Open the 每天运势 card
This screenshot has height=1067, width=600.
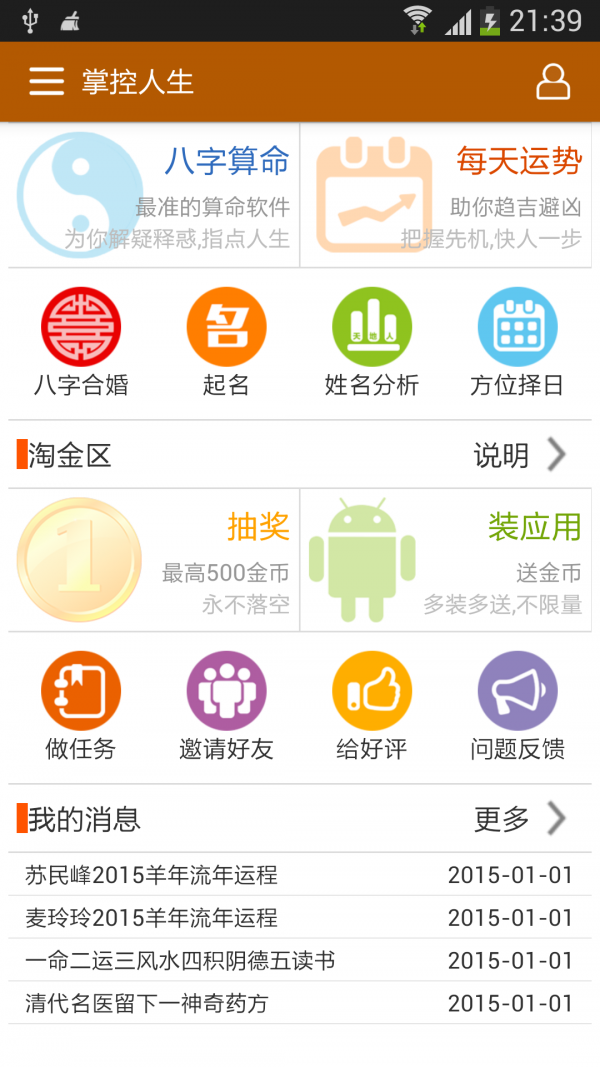(x=446, y=196)
